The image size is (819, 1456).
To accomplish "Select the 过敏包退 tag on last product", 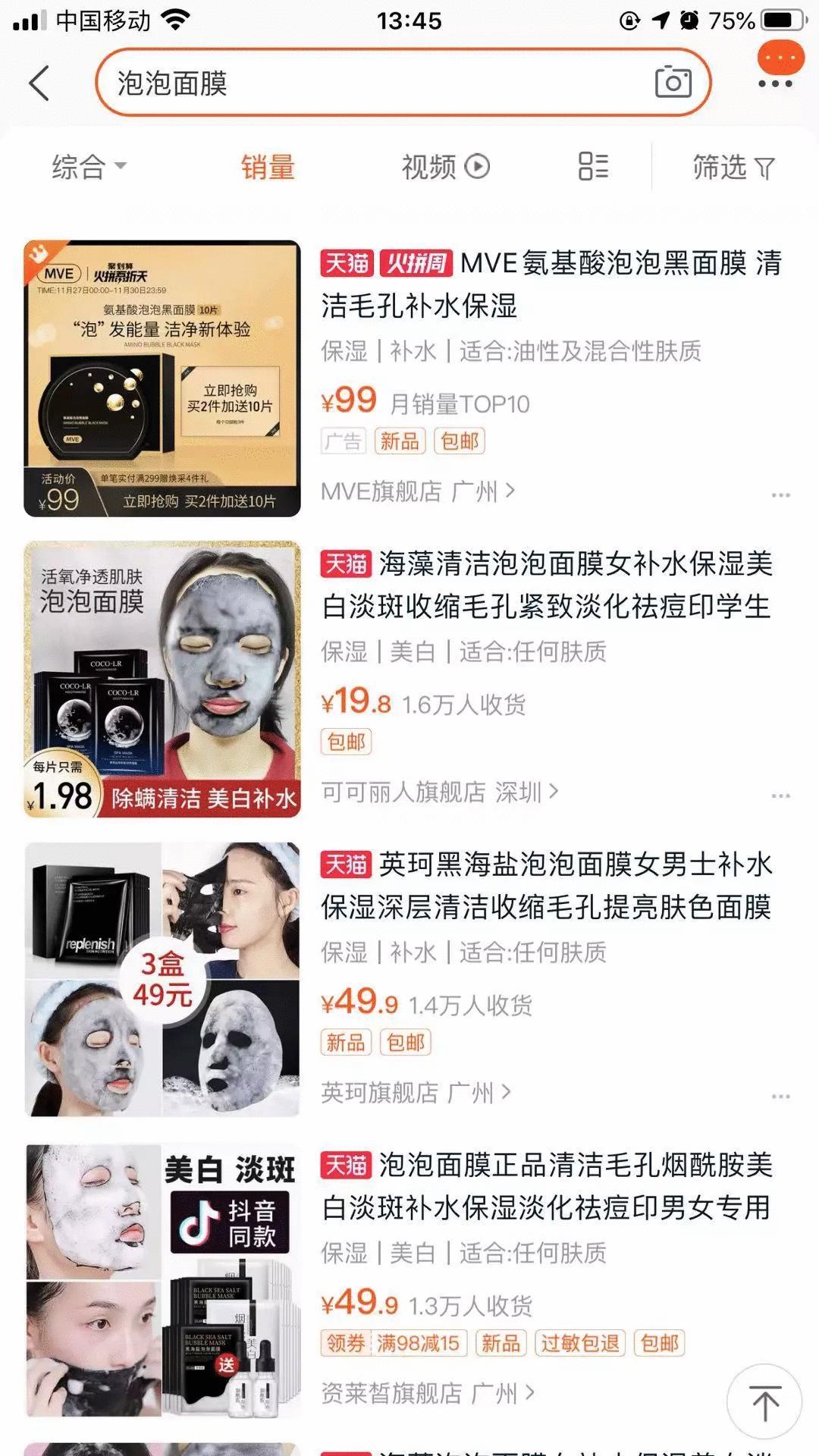I will [x=579, y=1342].
